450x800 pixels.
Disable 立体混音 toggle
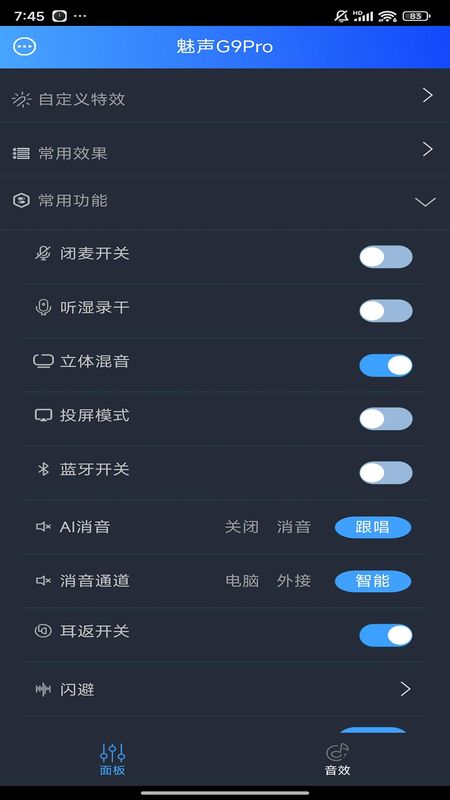click(386, 365)
